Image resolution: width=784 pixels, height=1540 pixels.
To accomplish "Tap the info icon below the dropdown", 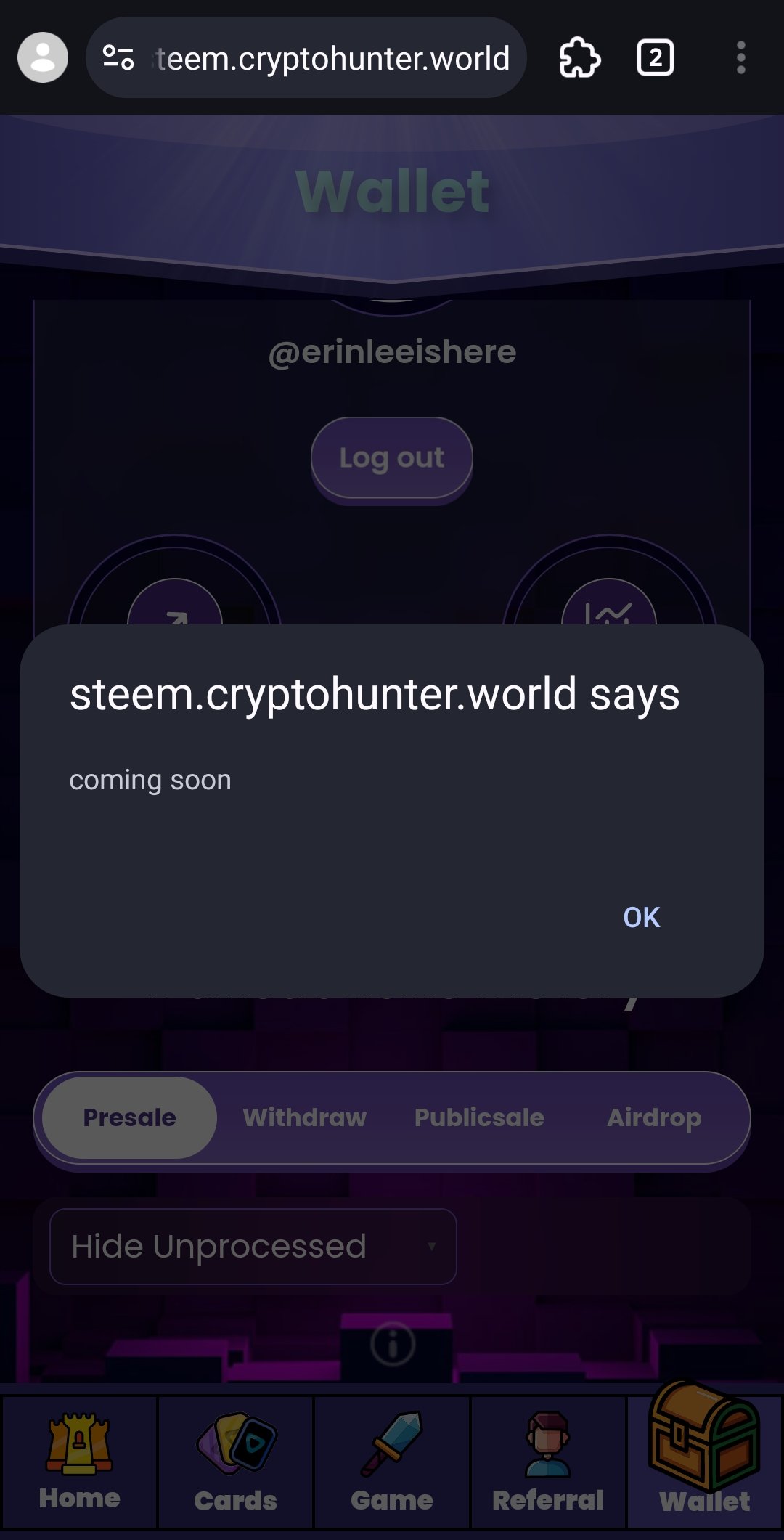I will click(393, 1344).
